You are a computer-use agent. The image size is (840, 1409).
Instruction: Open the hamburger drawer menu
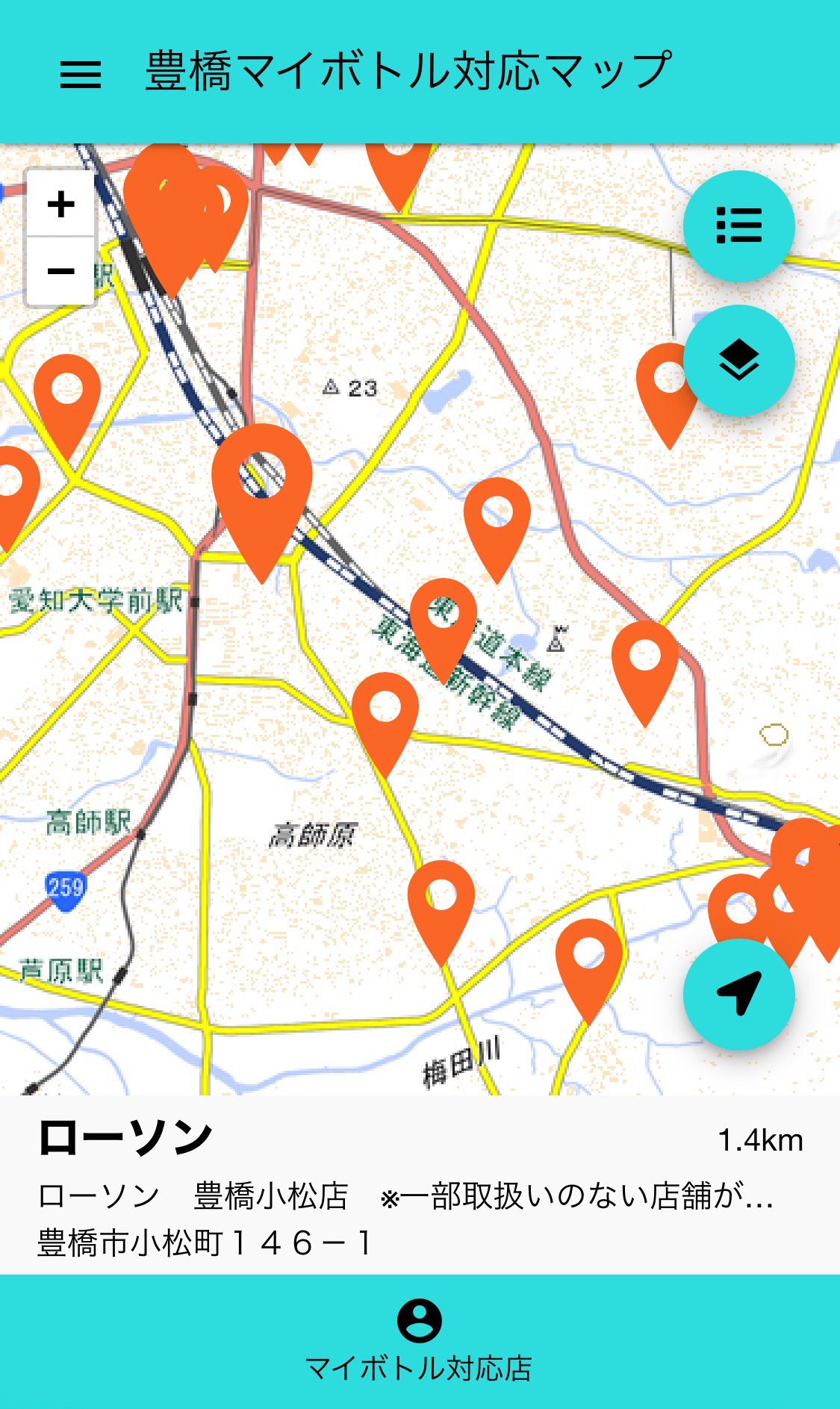[x=80, y=73]
